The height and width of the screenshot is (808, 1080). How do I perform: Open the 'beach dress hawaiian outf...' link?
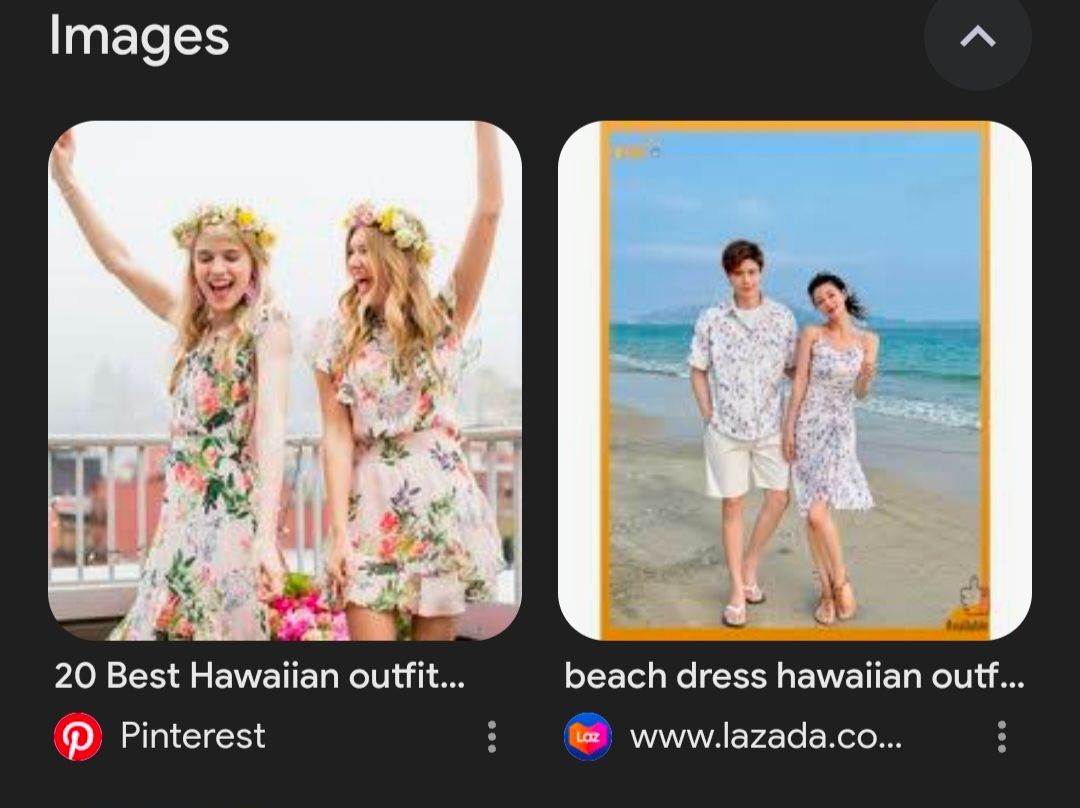pos(793,677)
